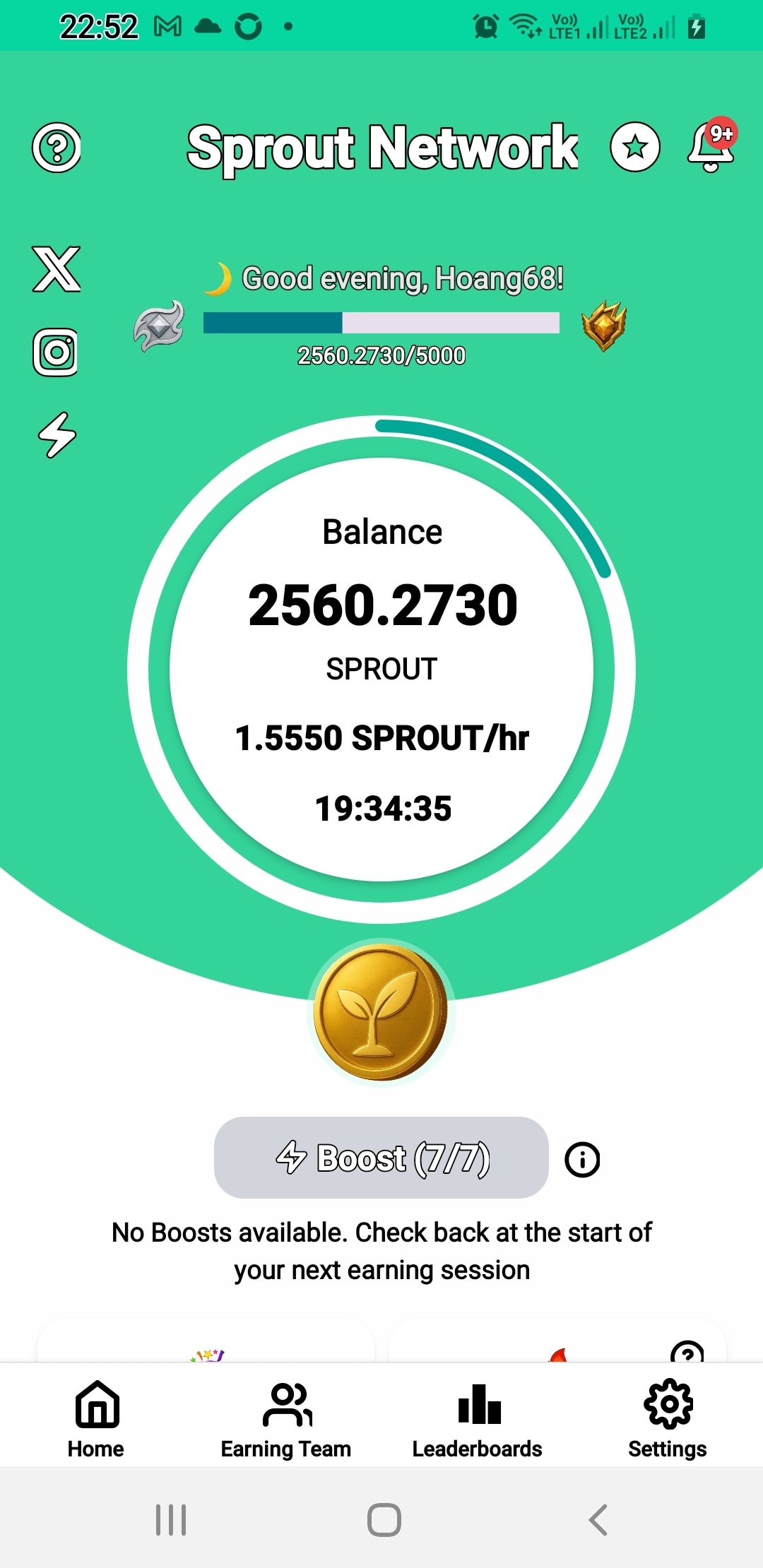Image resolution: width=763 pixels, height=1568 pixels.
Task: Tap the gold sprout coin
Action: (x=381, y=1012)
